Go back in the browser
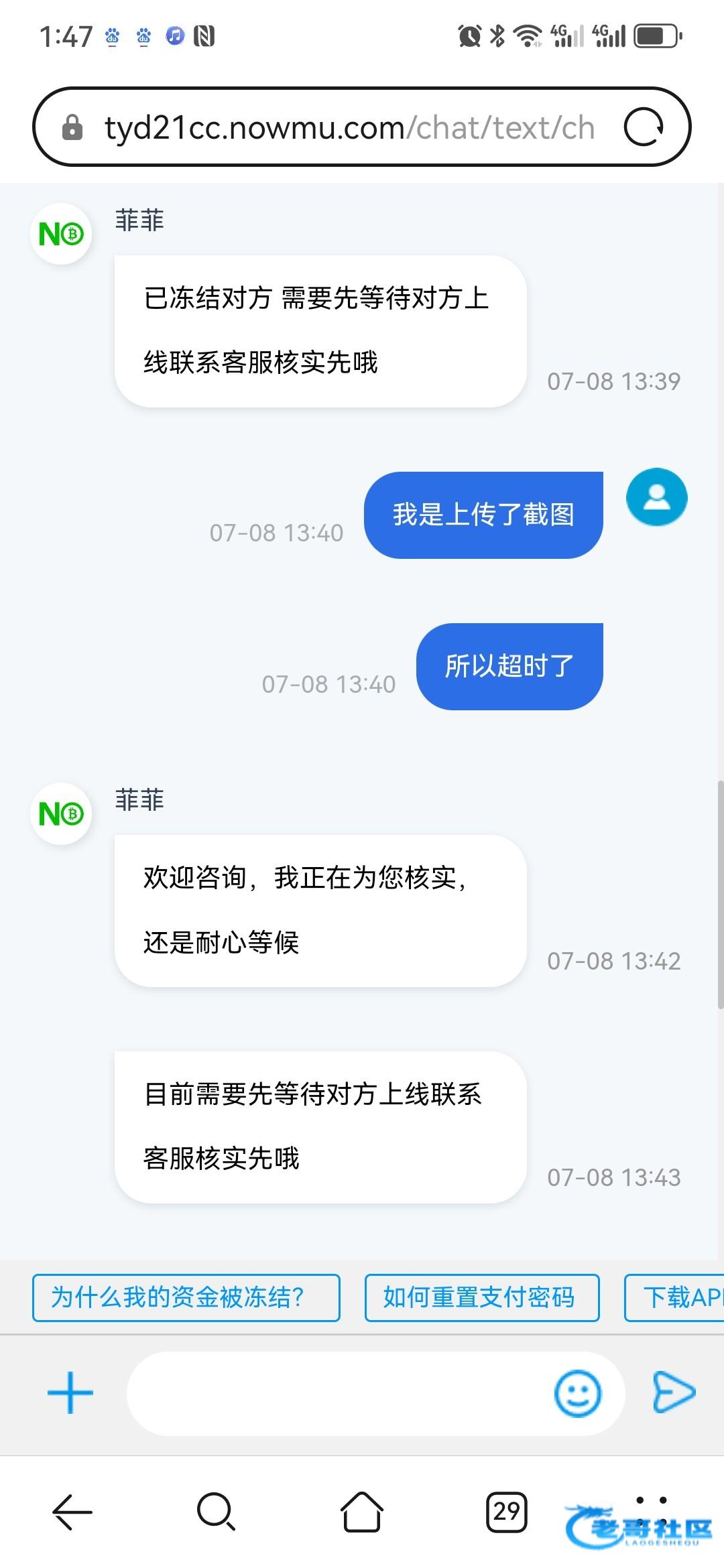The width and height of the screenshot is (724, 1568). pos(72,1512)
